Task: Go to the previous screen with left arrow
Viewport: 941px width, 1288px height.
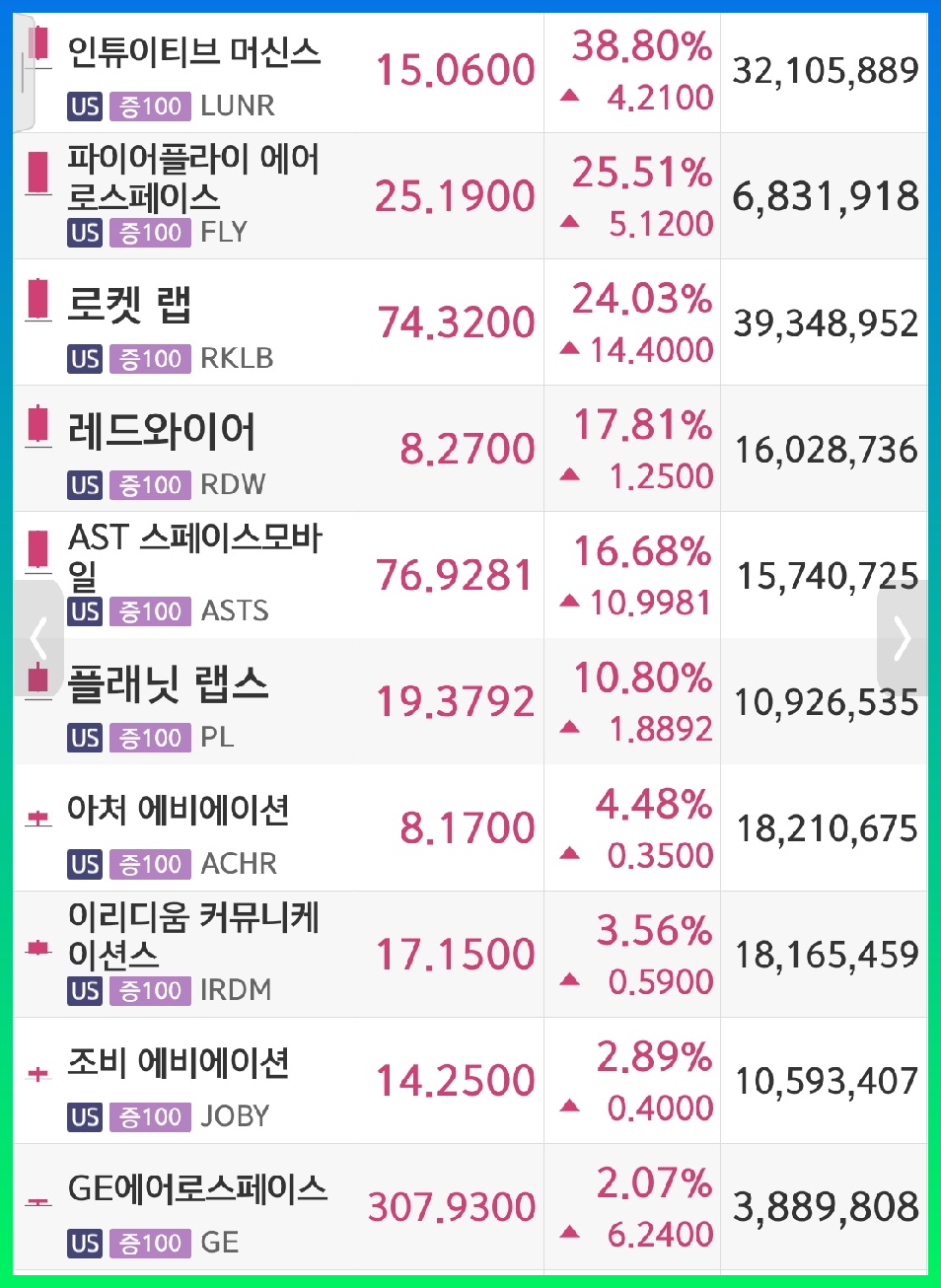Action: [x=38, y=638]
